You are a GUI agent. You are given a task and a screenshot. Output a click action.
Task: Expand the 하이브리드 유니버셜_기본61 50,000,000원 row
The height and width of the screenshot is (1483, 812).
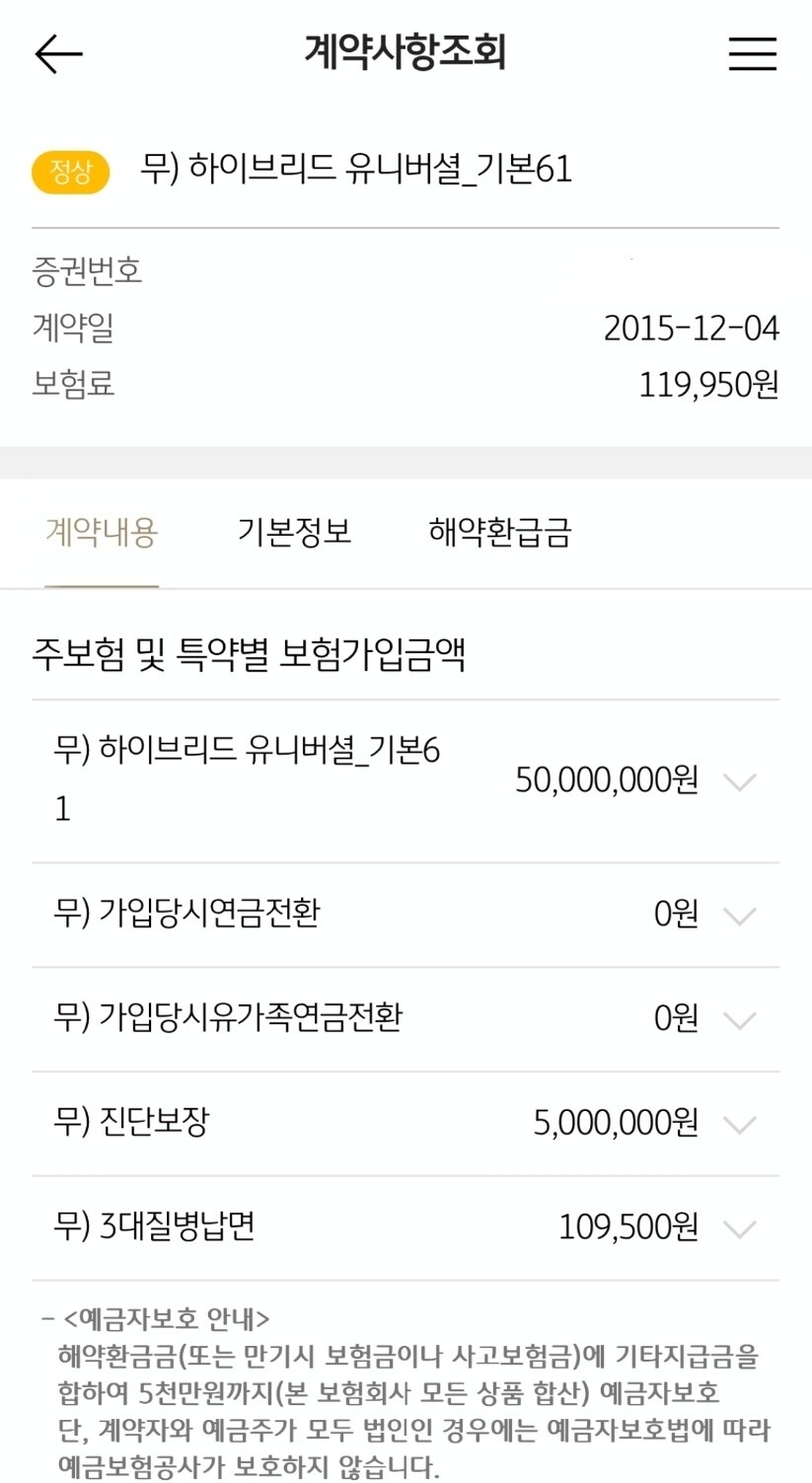click(x=739, y=782)
